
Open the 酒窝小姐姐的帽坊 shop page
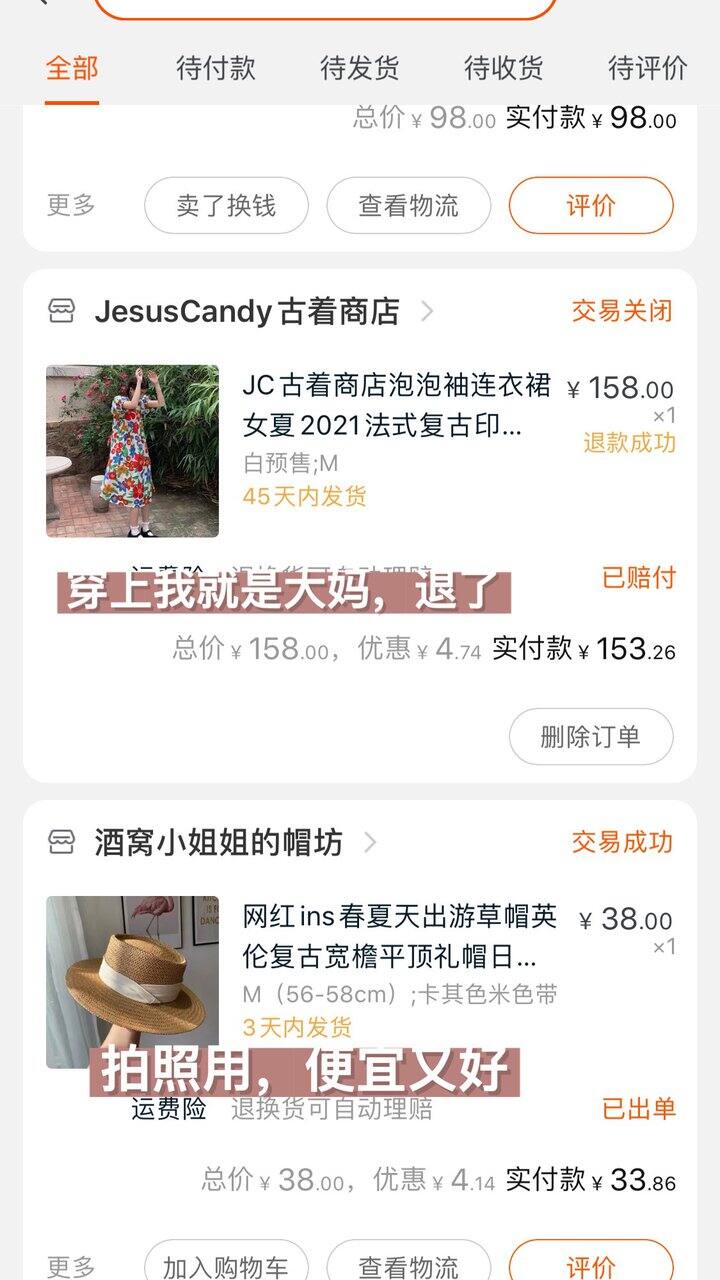point(218,842)
